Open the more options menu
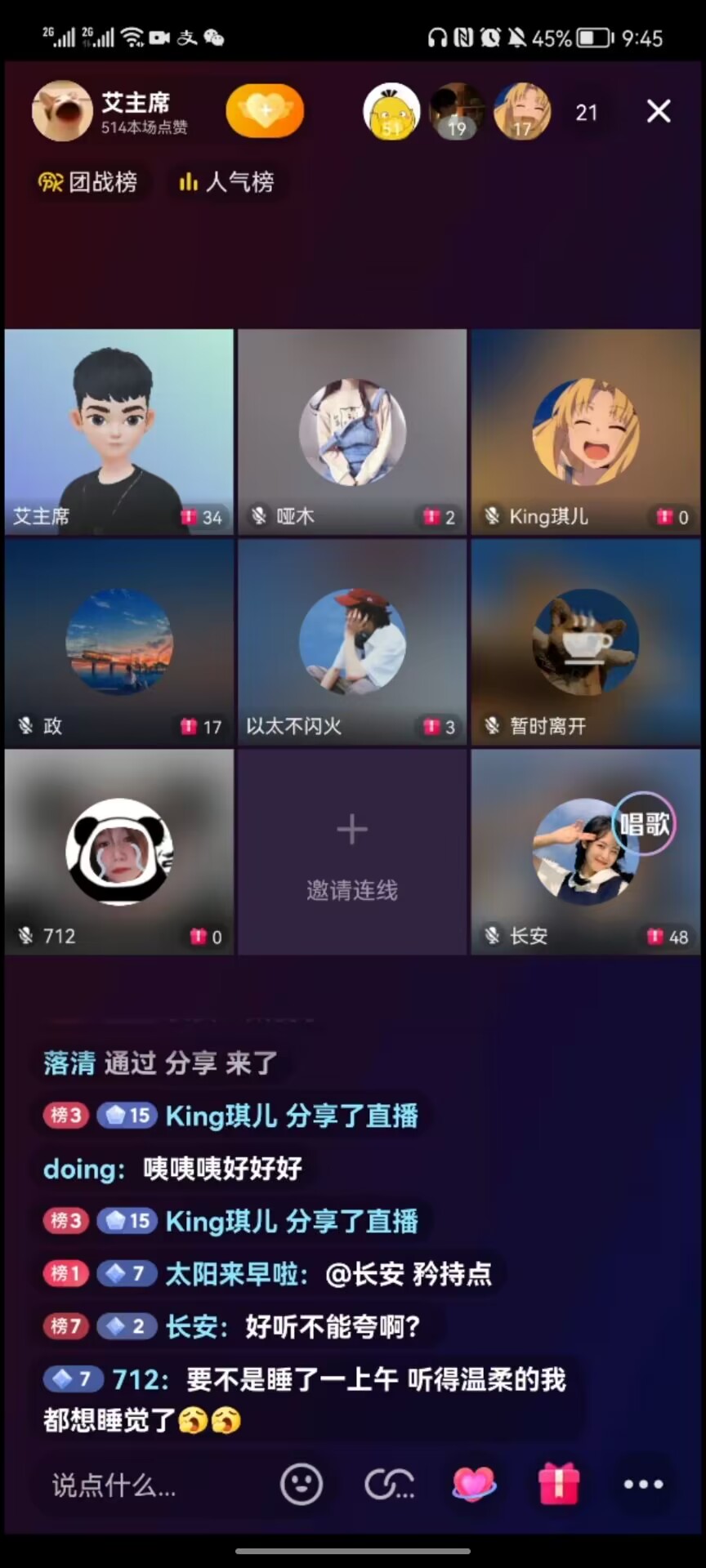This screenshot has width=706, height=1568. [x=644, y=1484]
